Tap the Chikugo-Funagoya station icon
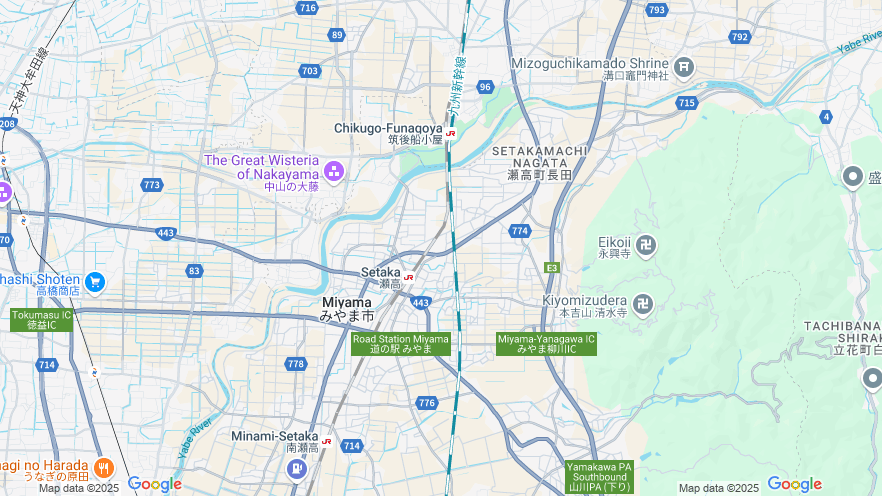 (451, 133)
